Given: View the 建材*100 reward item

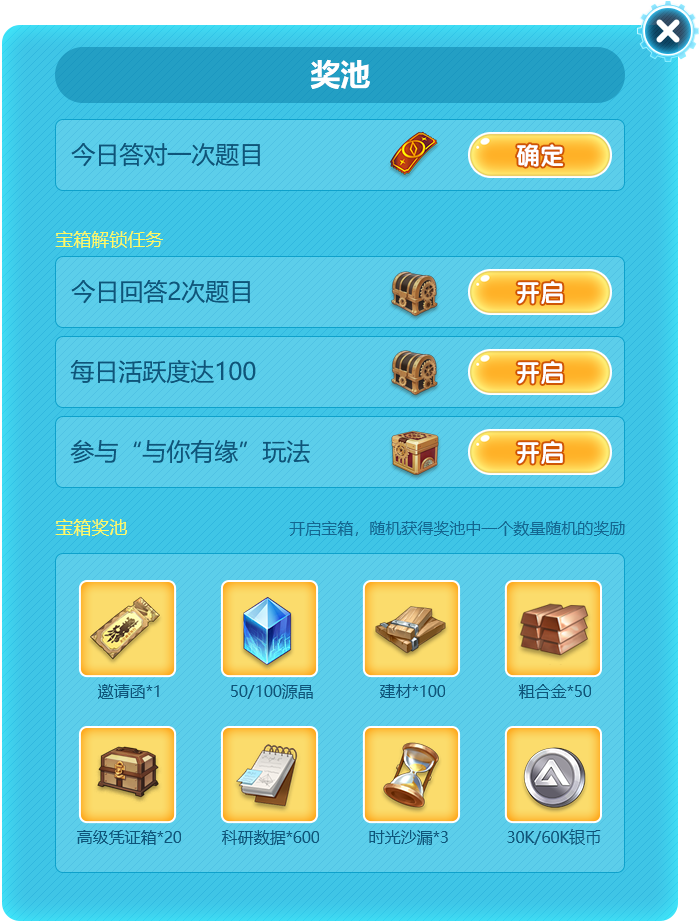Looking at the screenshot, I should (411, 628).
